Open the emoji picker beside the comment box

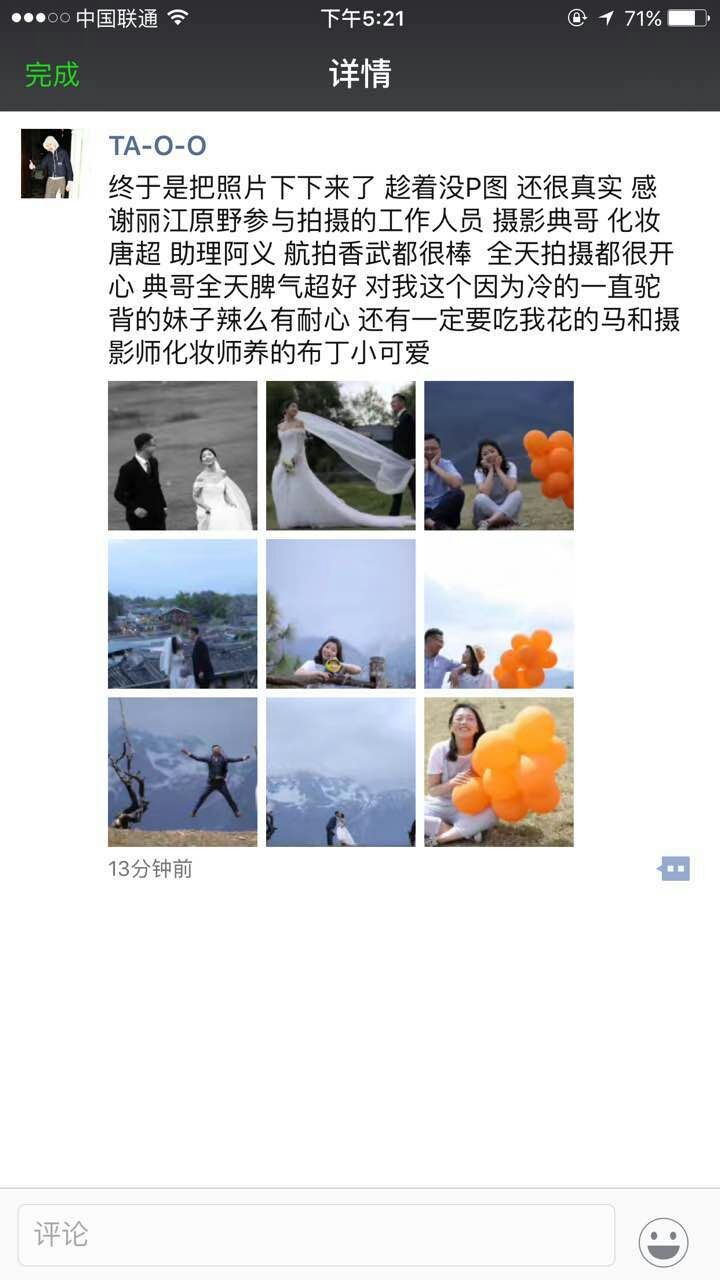click(x=663, y=1241)
